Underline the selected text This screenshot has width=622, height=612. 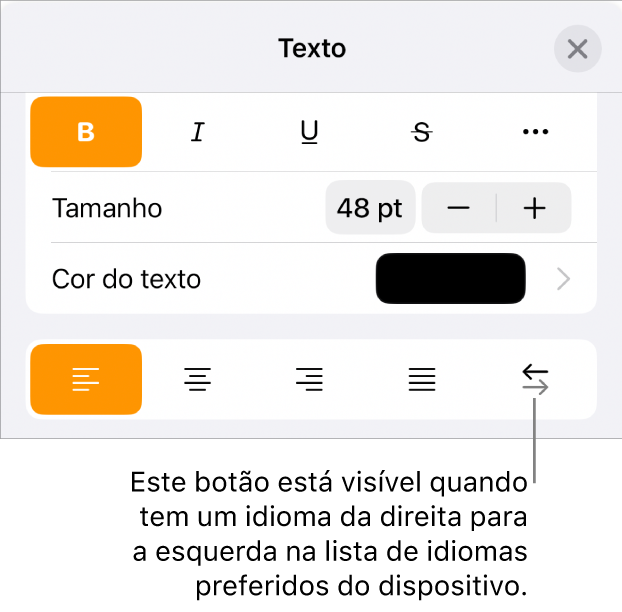(x=310, y=131)
